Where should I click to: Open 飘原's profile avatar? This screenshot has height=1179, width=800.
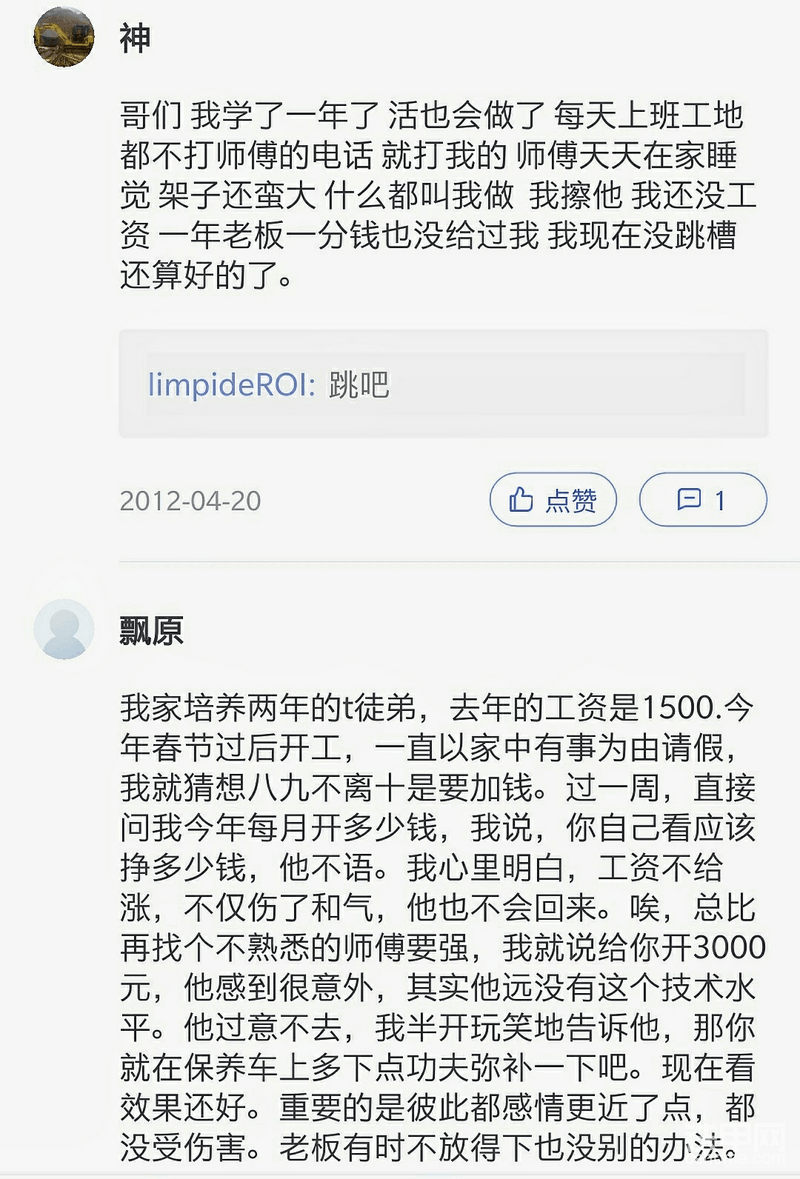(x=64, y=629)
